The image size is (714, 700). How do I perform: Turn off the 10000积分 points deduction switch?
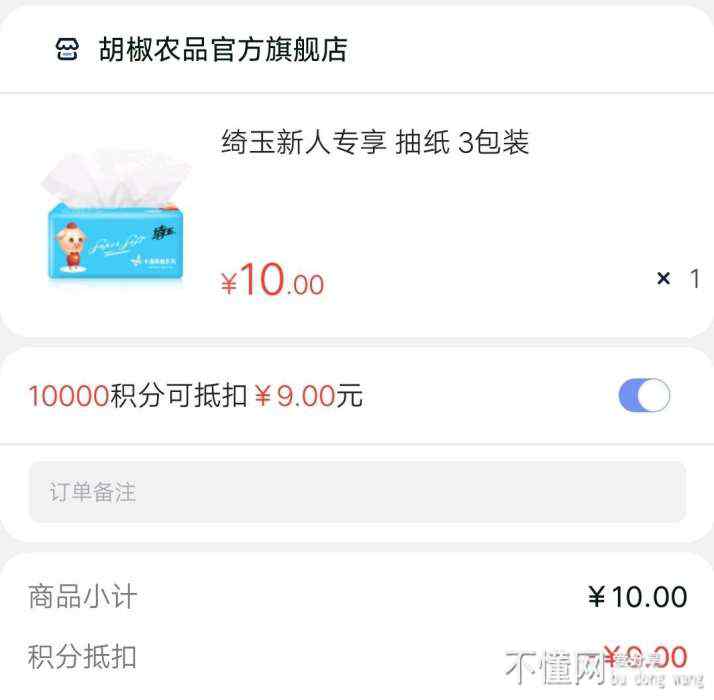tap(644, 396)
